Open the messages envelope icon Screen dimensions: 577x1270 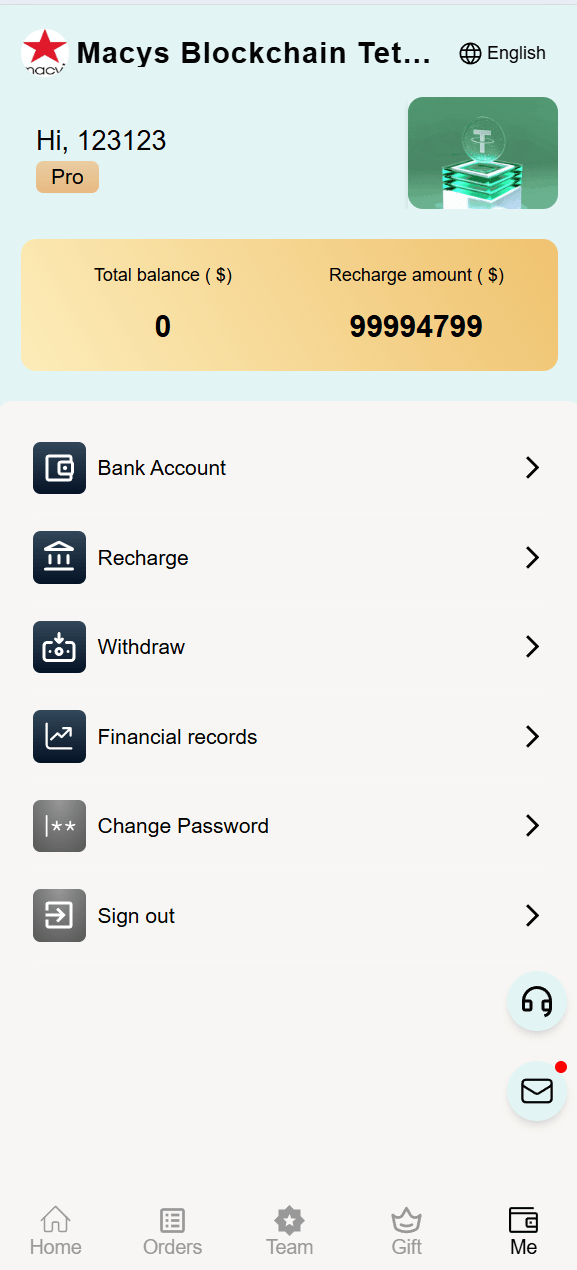tap(537, 1091)
